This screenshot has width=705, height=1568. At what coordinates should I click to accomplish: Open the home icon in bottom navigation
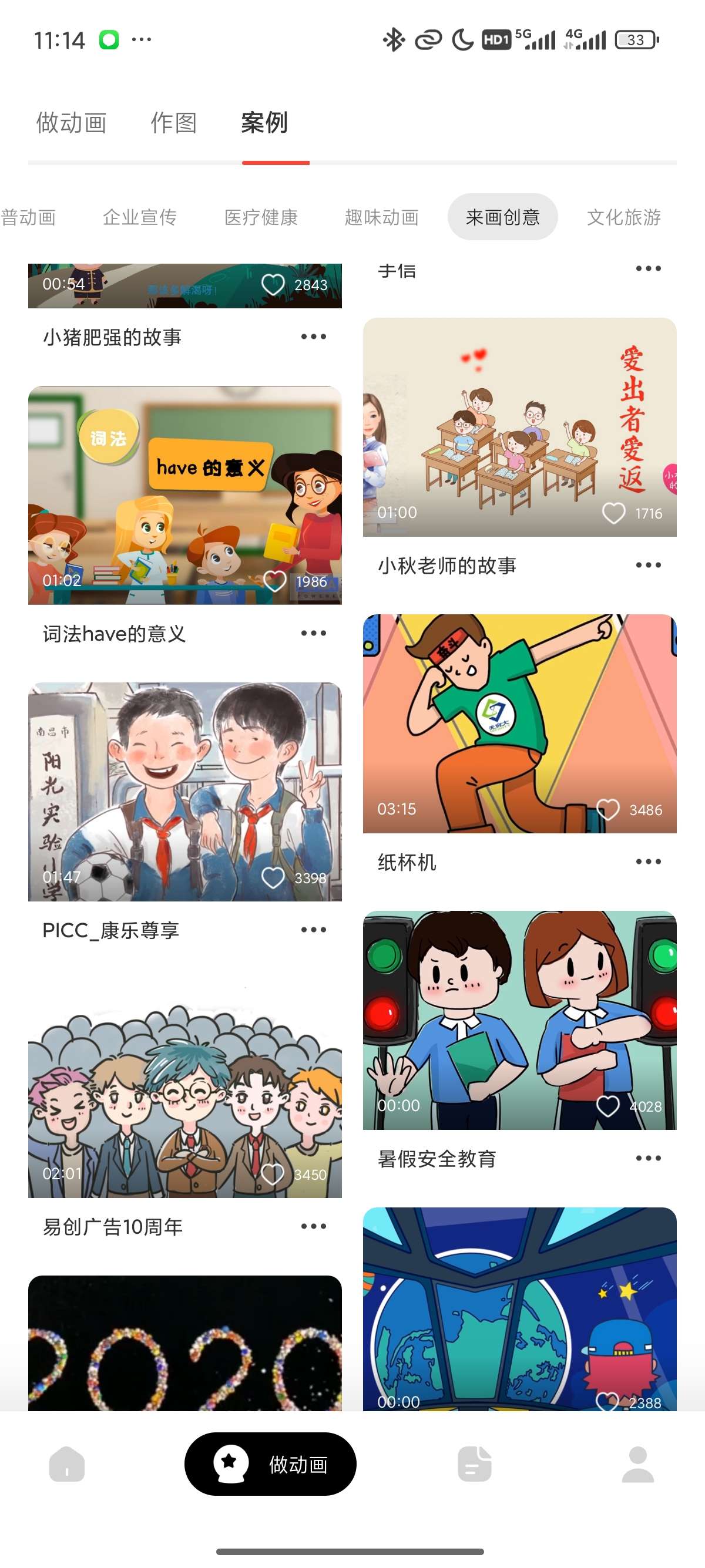(66, 1465)
